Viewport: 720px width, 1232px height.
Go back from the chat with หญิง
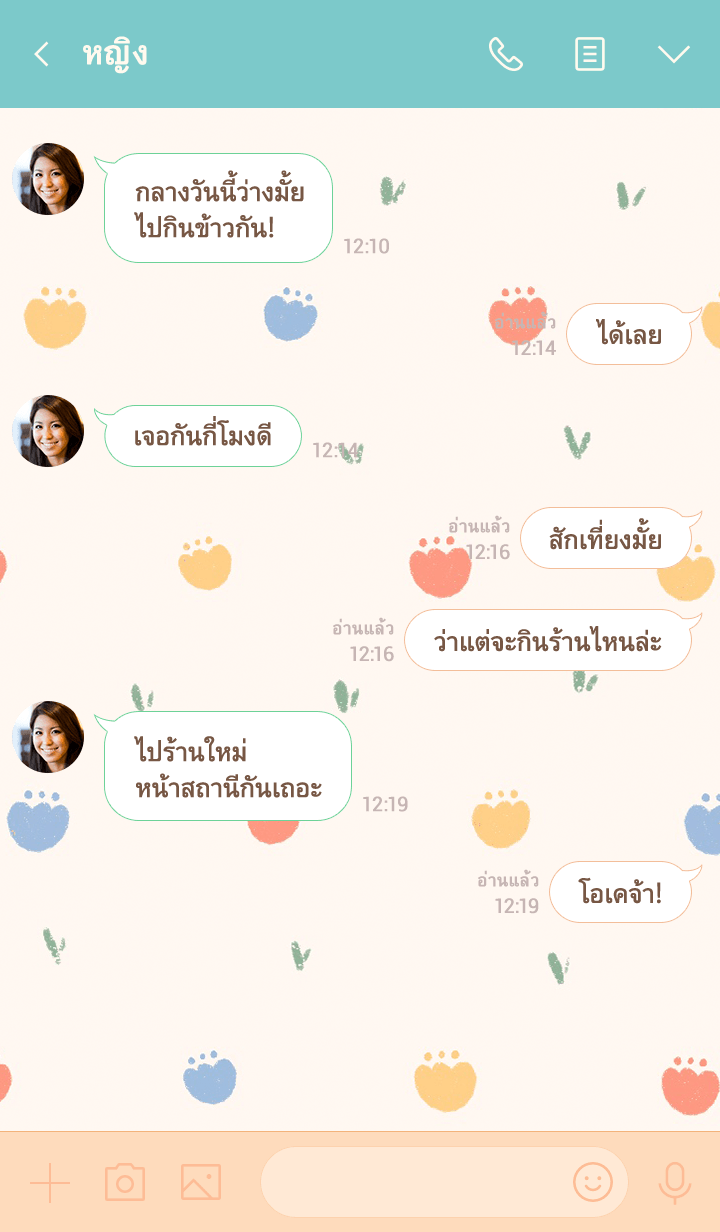41,54
